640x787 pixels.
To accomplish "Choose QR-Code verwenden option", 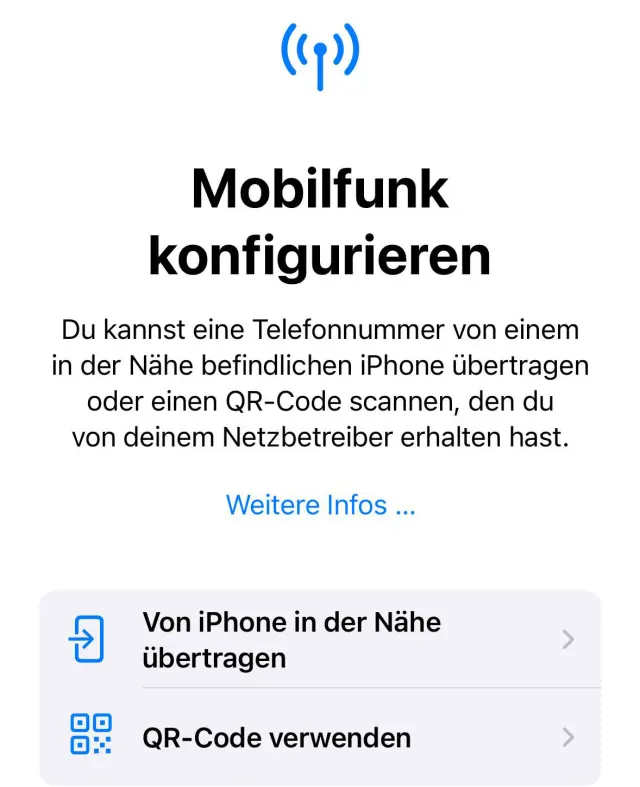I will [320, 738].
